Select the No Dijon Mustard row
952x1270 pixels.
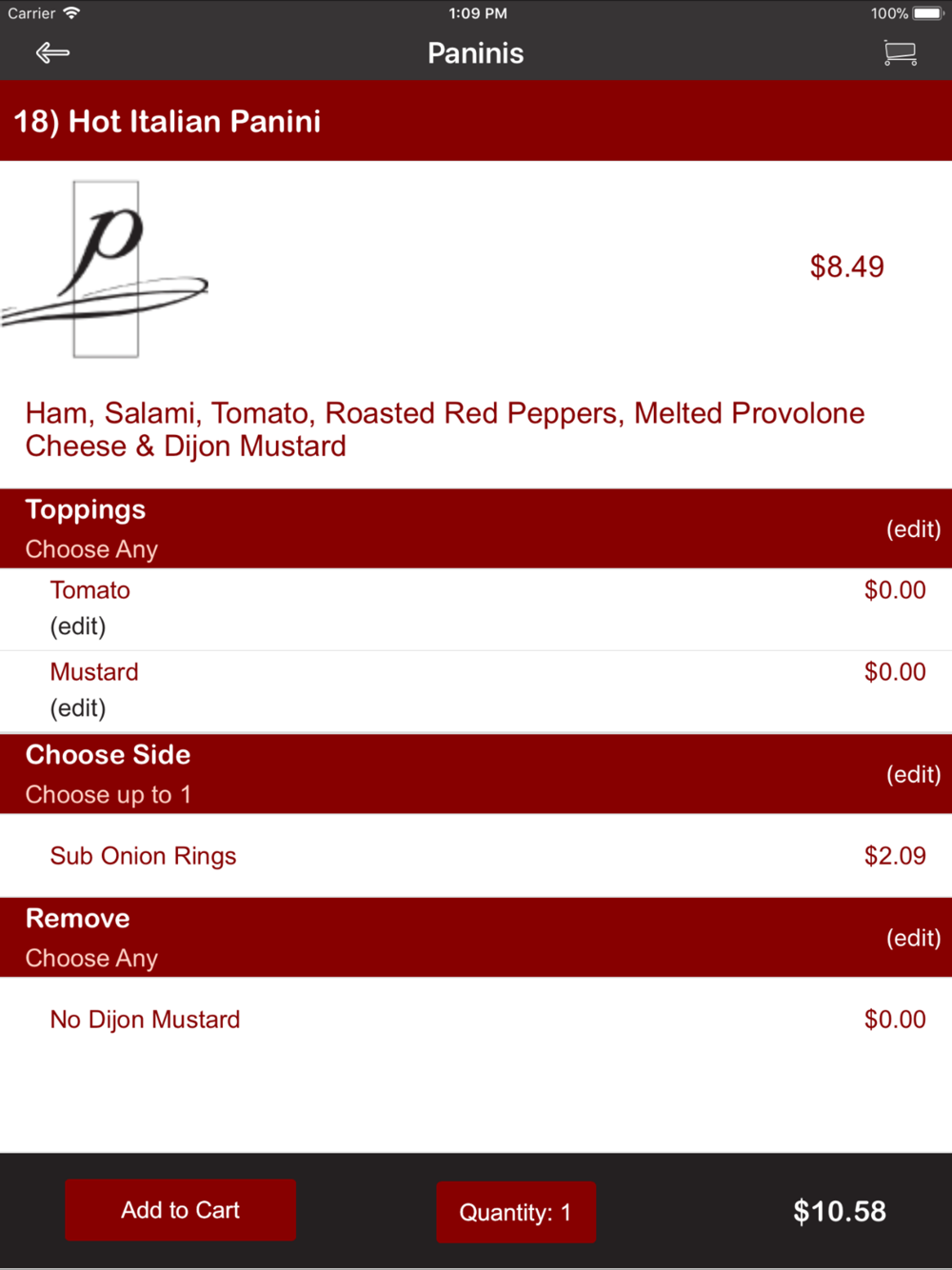[476, 1020]
